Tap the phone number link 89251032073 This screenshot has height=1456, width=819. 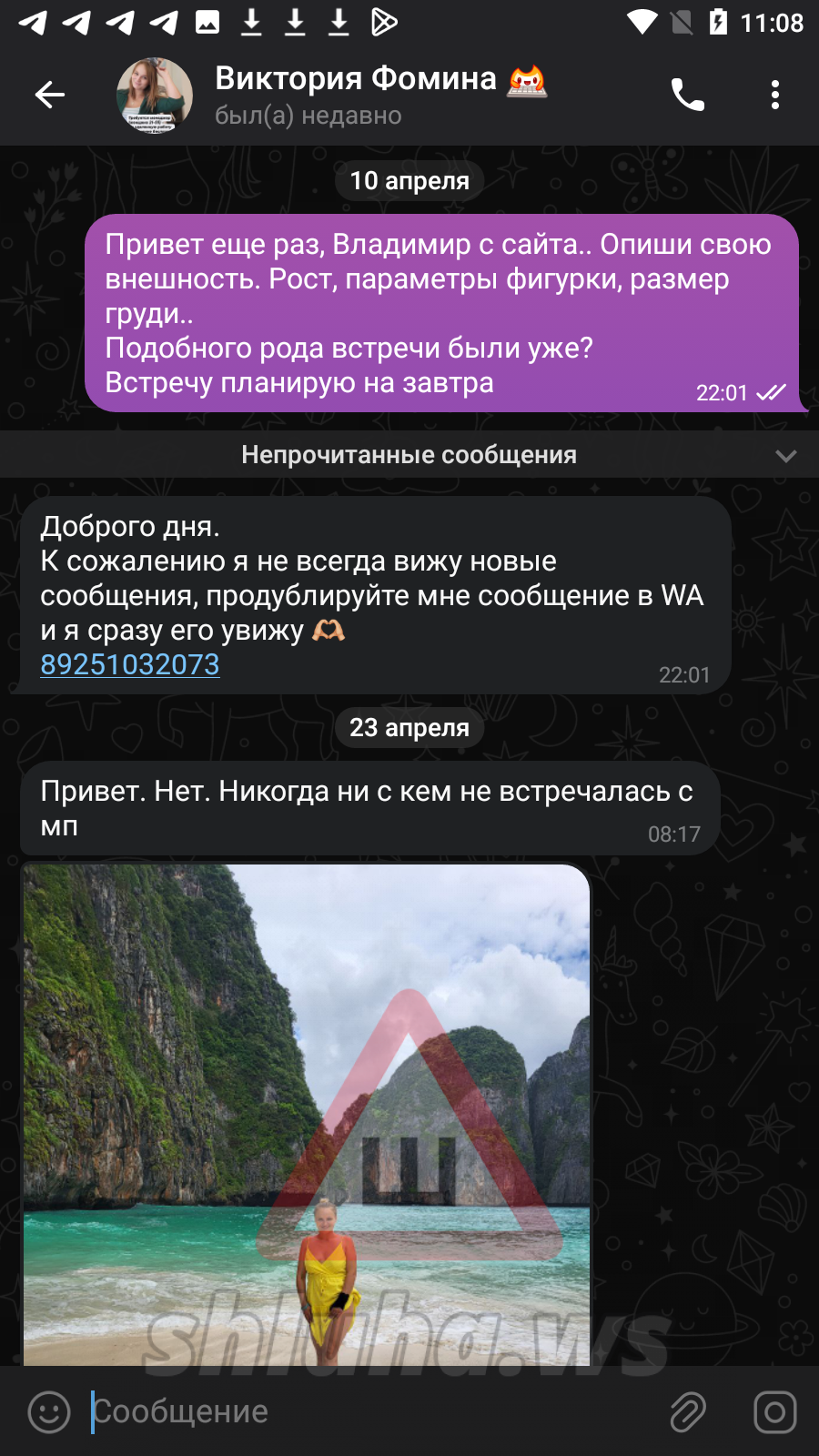130,664
